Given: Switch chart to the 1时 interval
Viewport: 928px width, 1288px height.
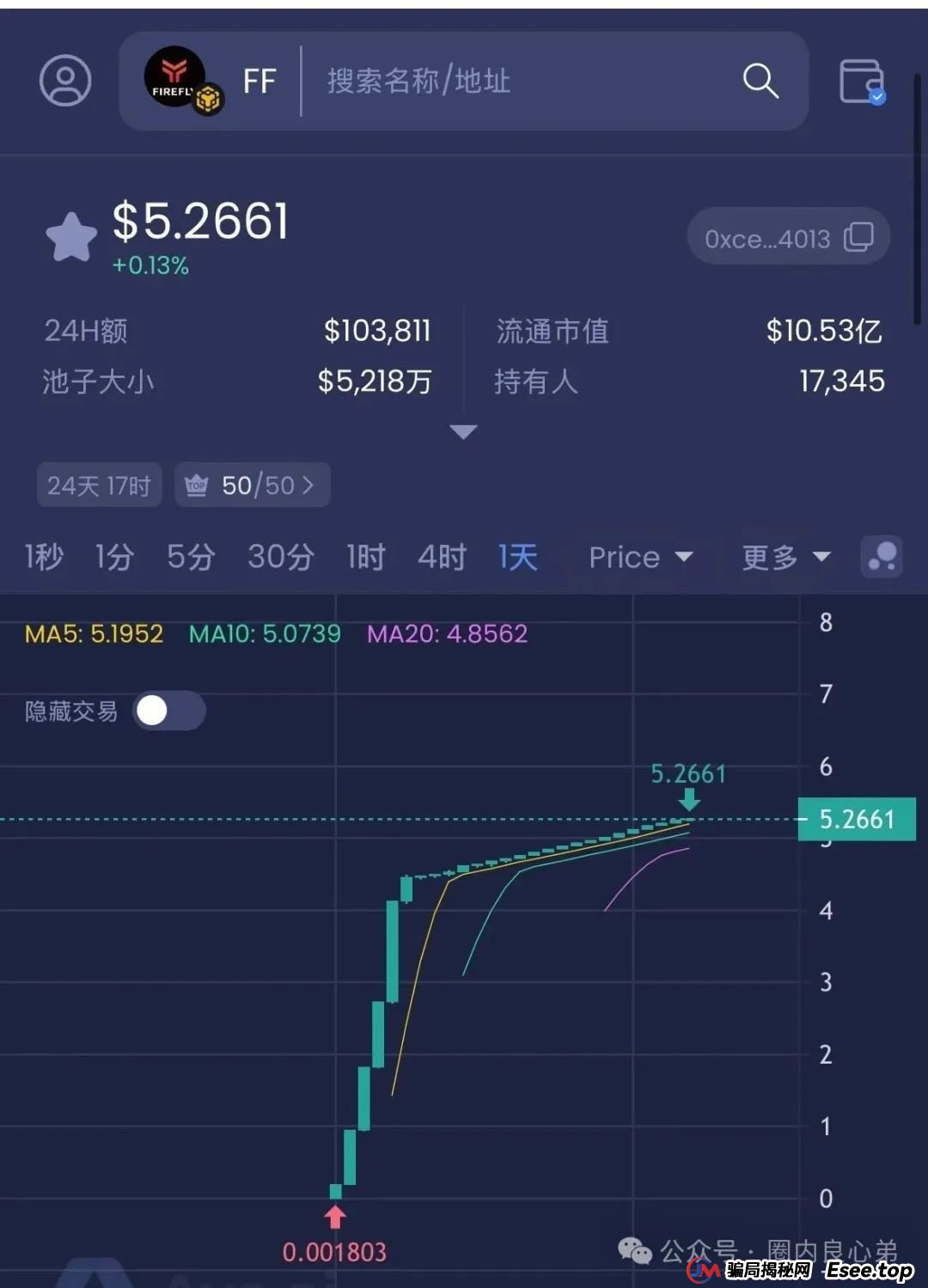Looking at the screenshot, I should click(366, 557).
